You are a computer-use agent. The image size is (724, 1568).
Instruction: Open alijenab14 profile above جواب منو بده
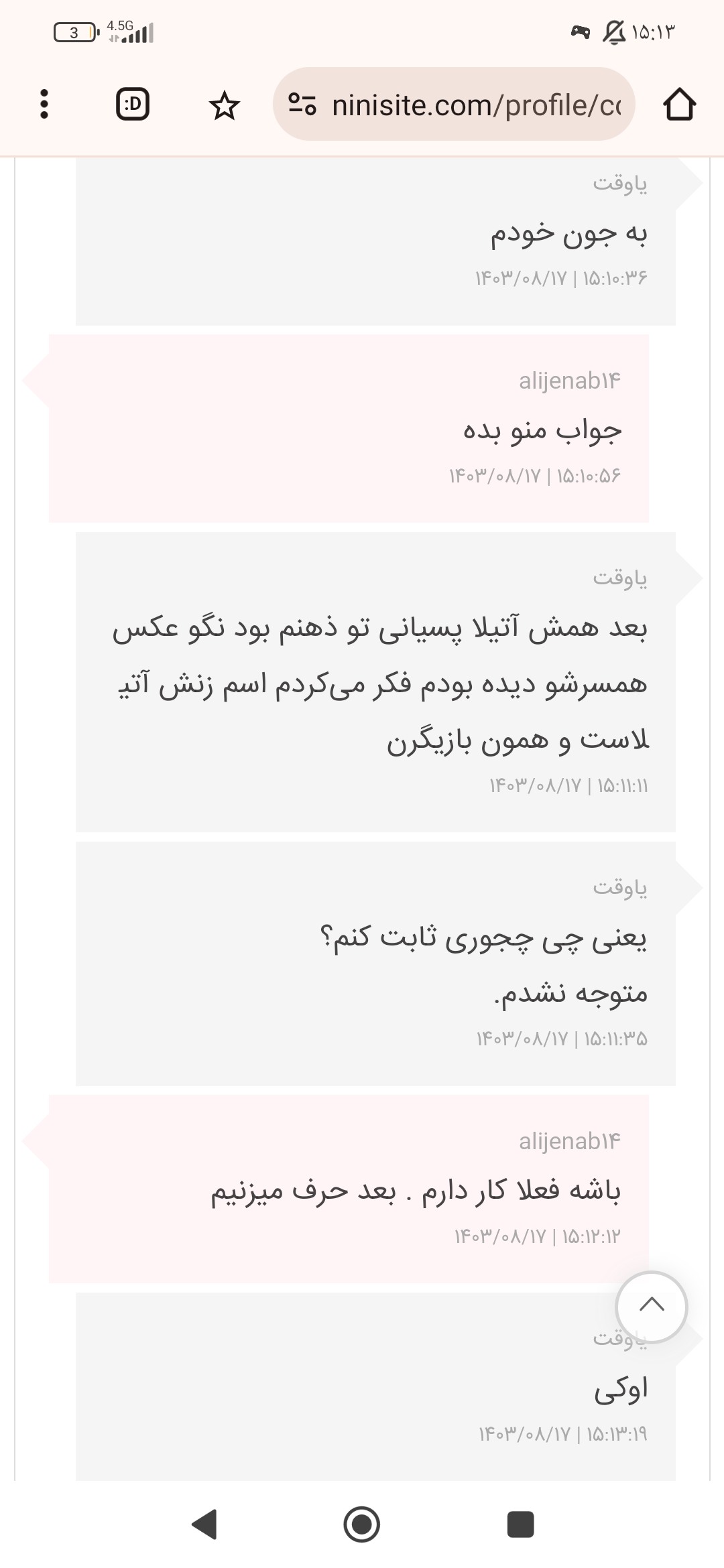pos(570,381)
